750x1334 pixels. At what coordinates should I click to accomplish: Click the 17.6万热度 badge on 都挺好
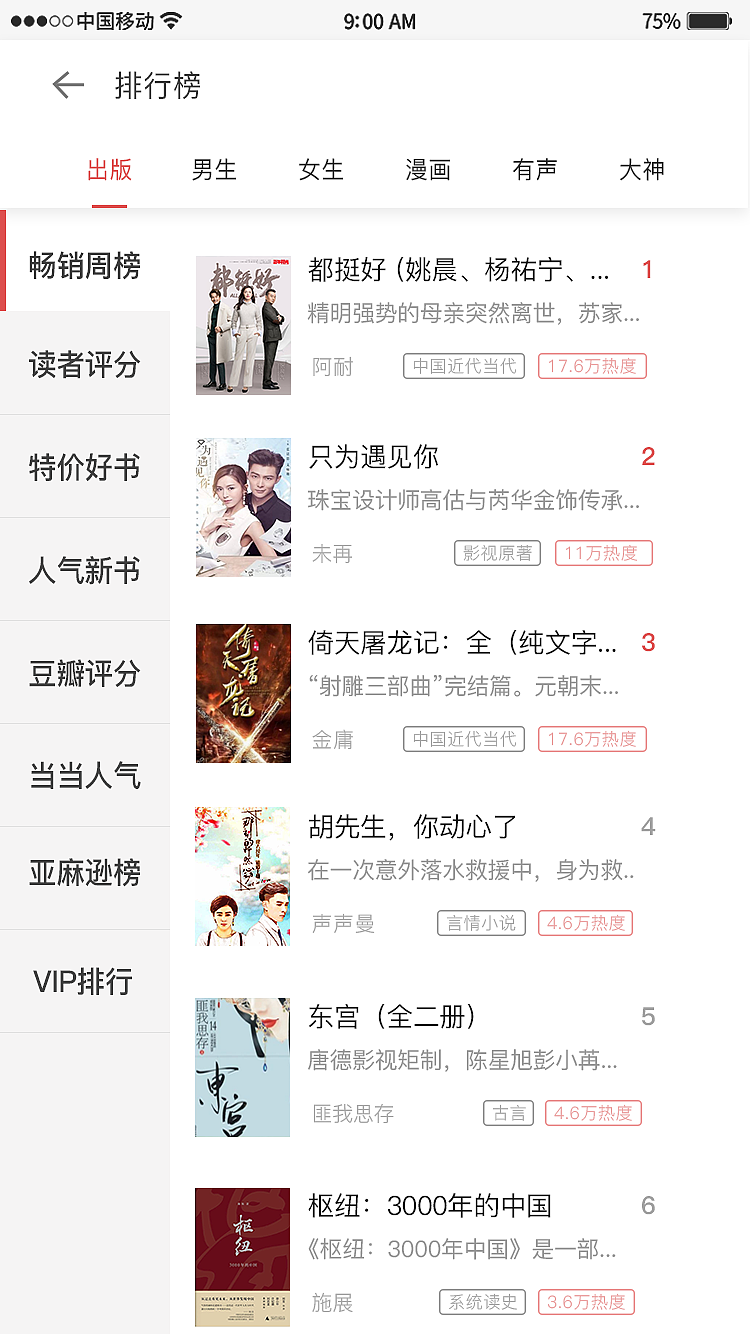coord(592,366)
